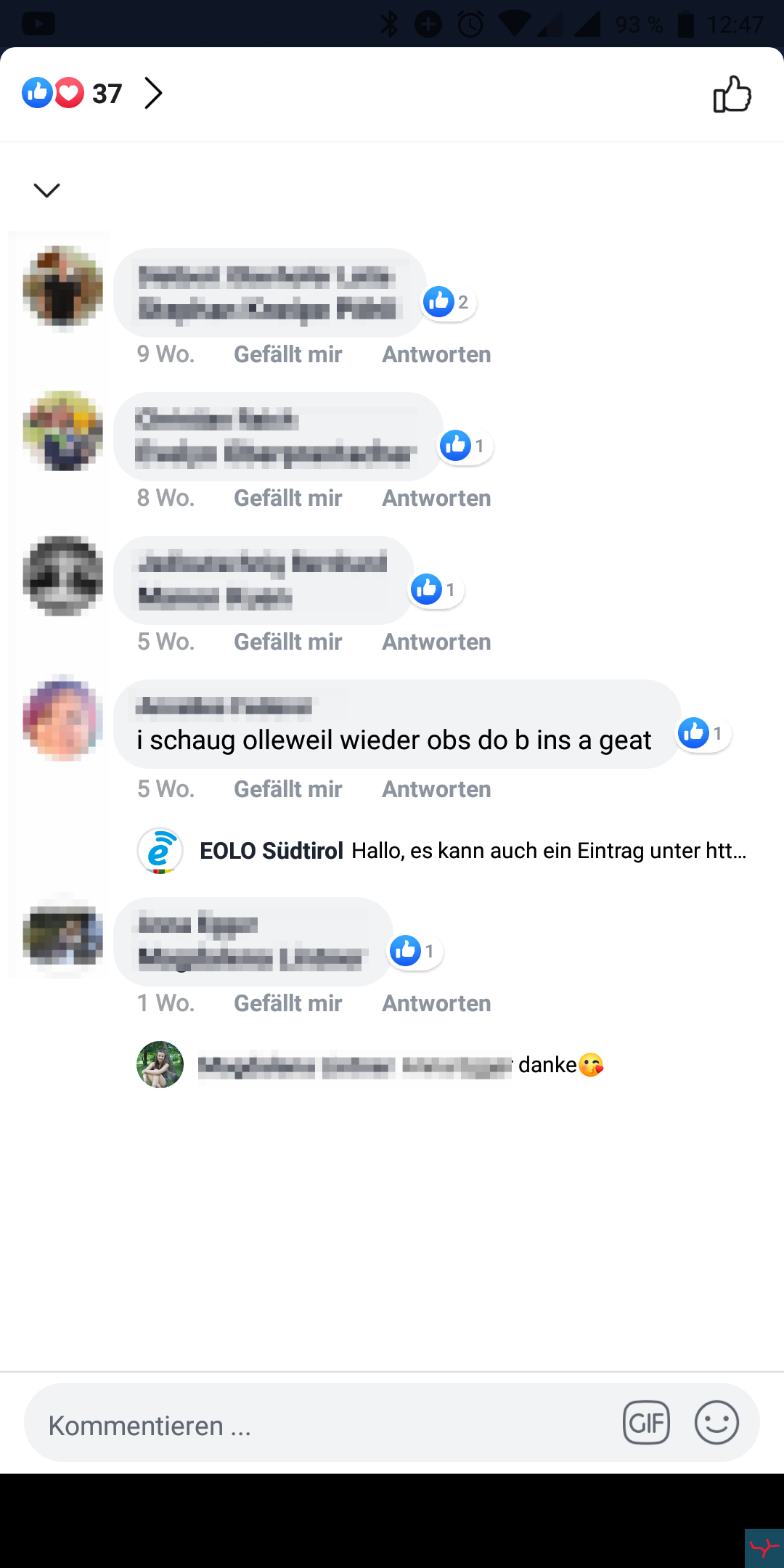Like the comment from 1 Wo. ago
784x1568 pixels.
(287, 1003)
